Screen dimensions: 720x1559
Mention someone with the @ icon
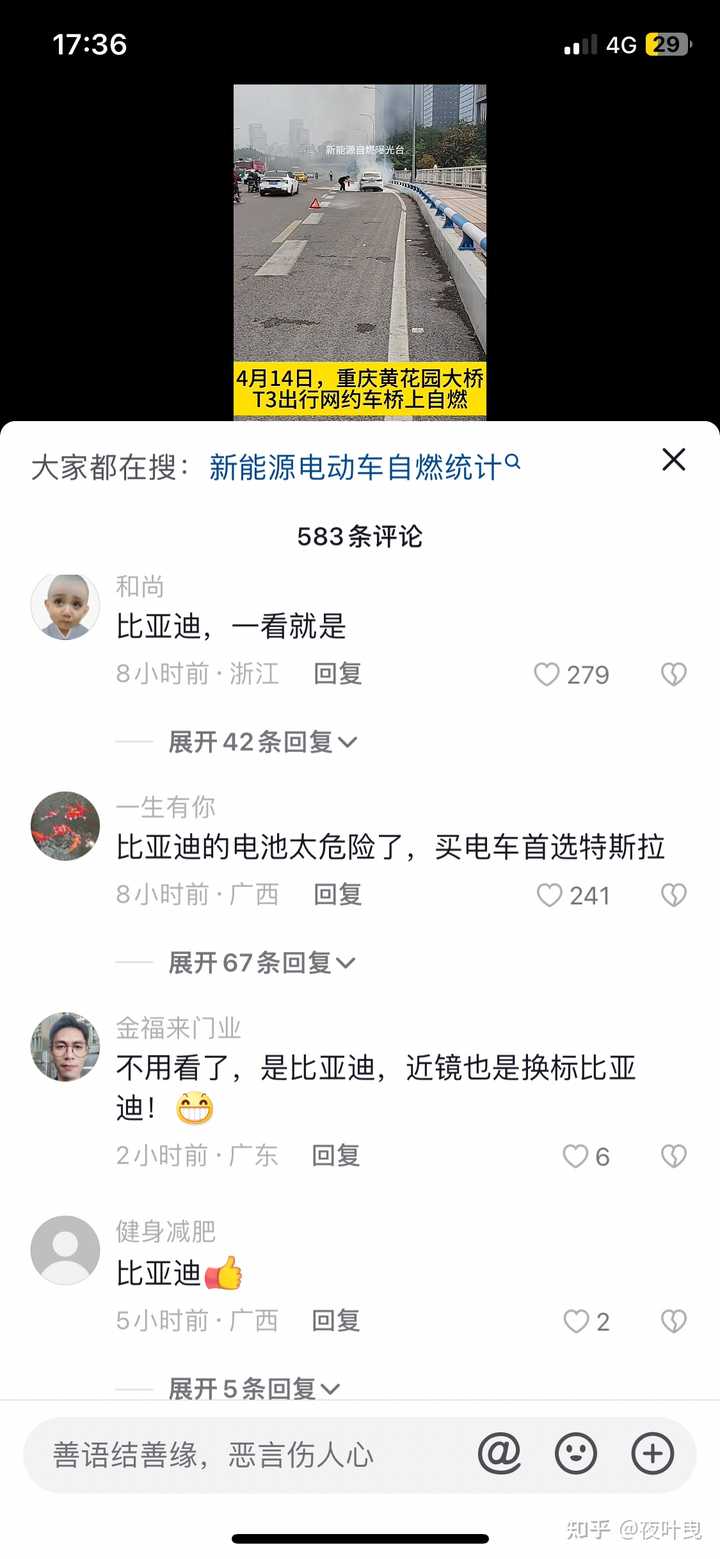click(x=499, y=1454)
